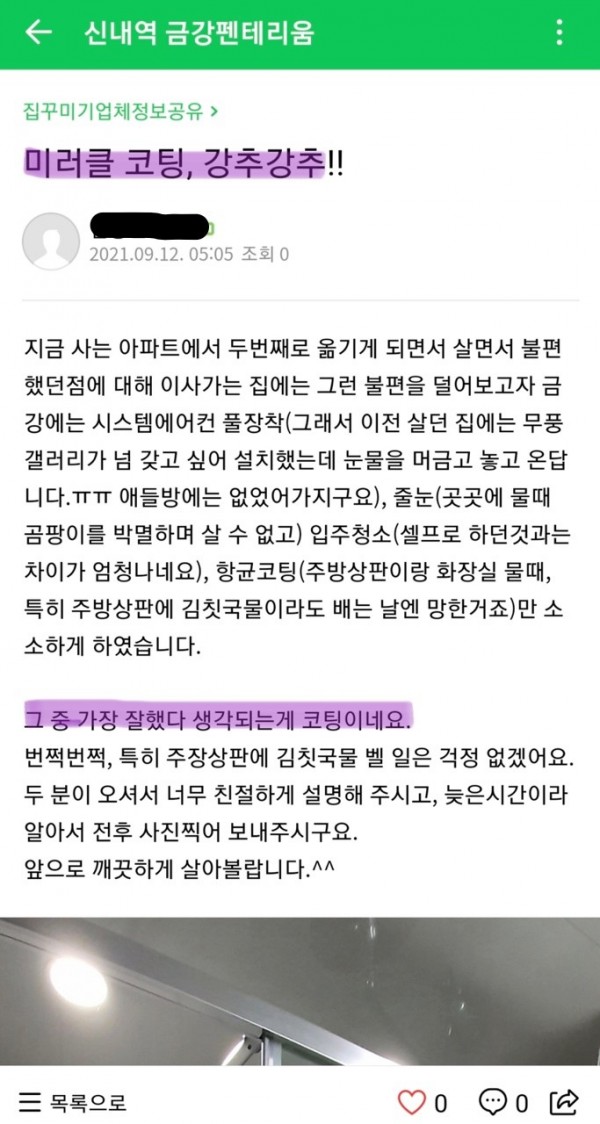Return to the list via 목록으로

[75, 1102]
